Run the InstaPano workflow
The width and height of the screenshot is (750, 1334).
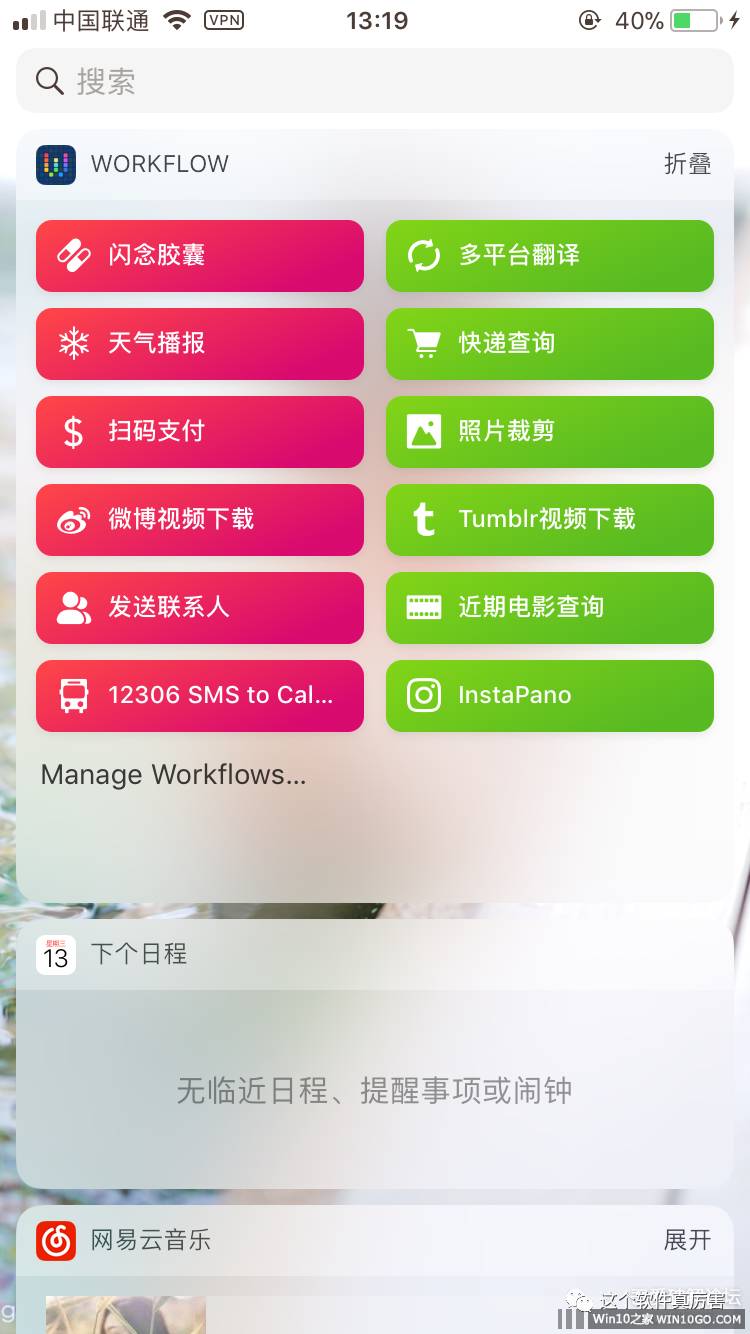550,696
